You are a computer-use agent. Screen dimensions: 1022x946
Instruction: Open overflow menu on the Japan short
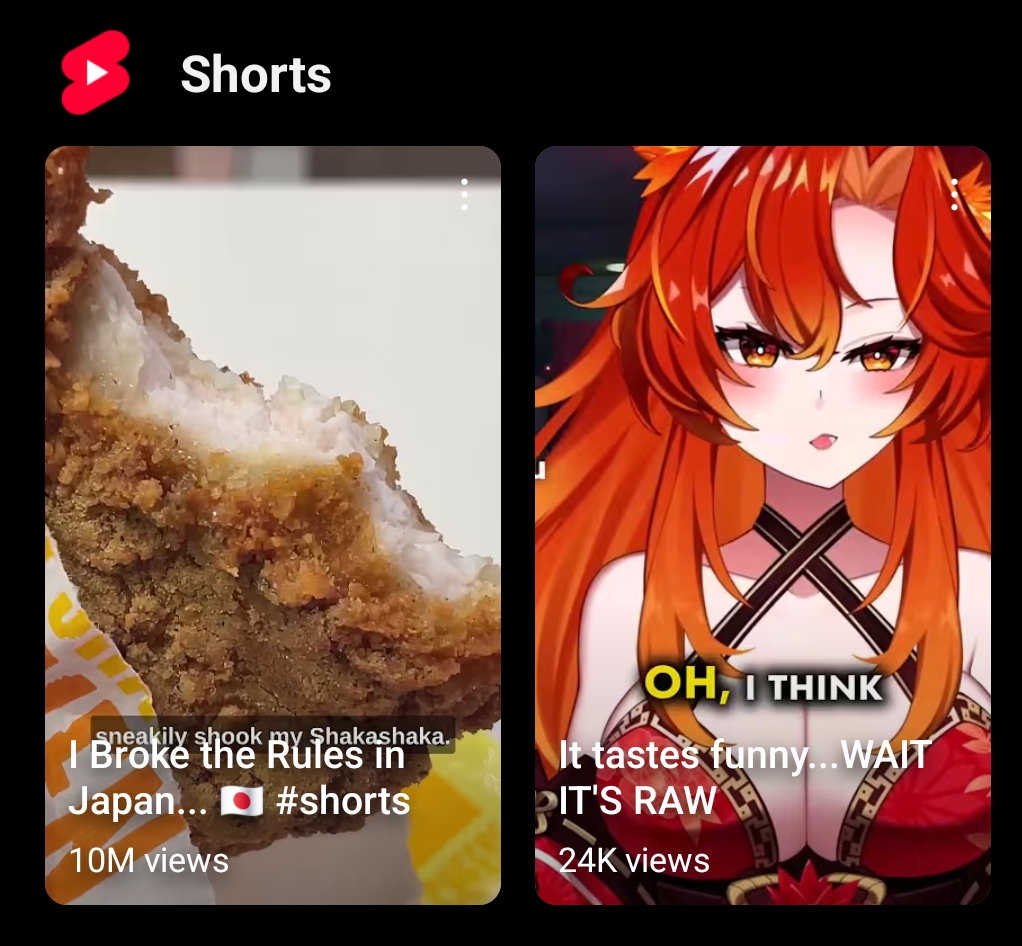coord(464,195)
